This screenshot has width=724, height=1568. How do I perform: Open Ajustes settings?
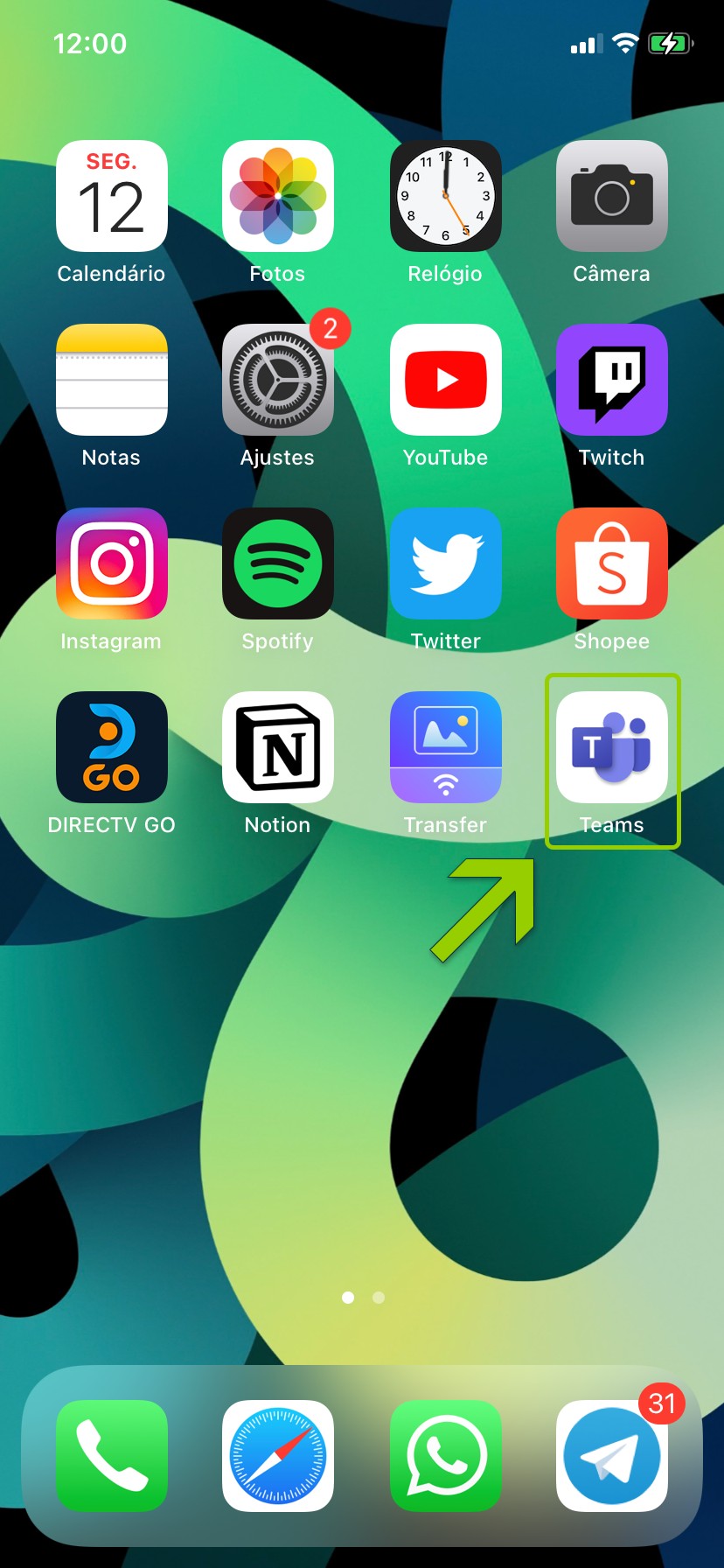[x=278, y=380]
